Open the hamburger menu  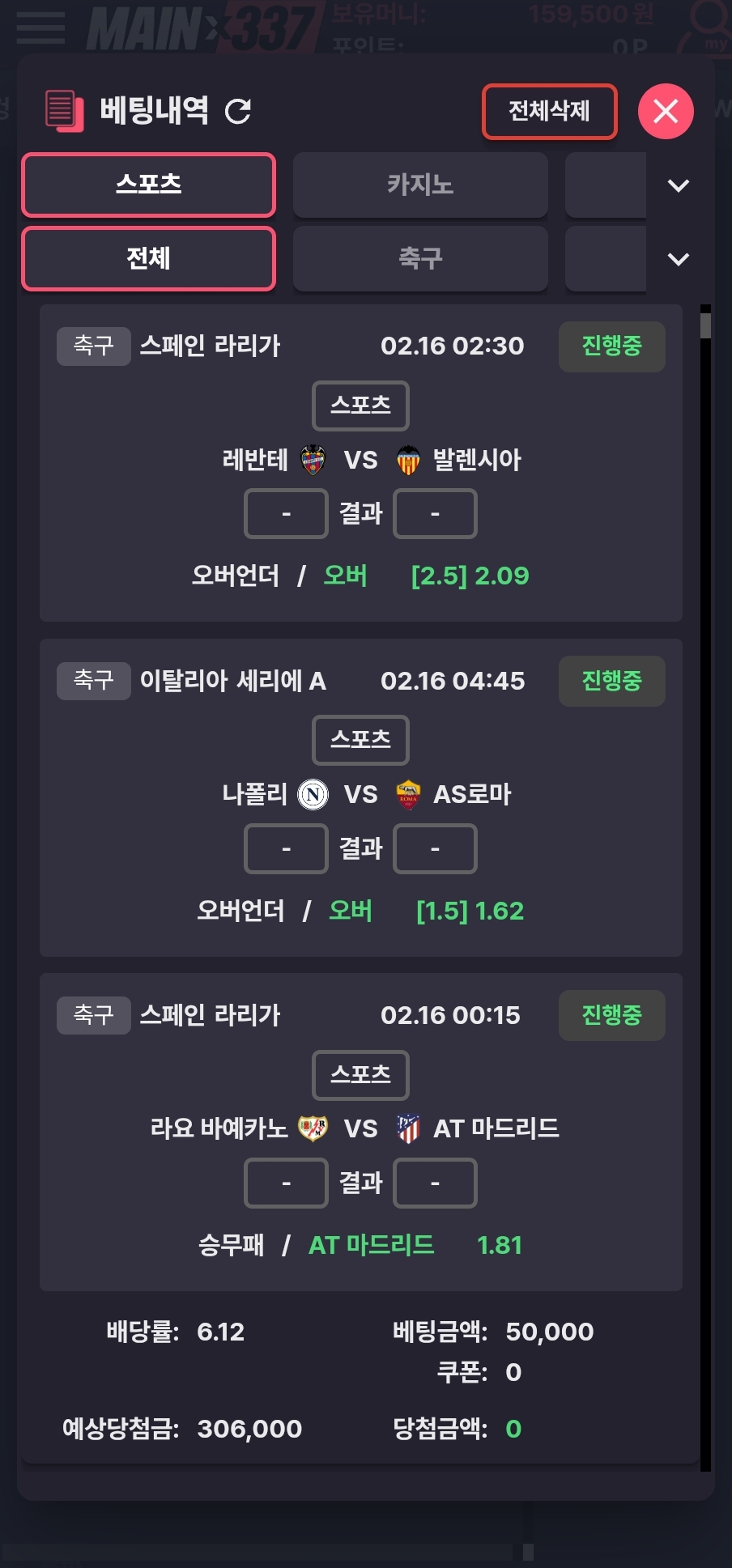[x=40, y=26]
